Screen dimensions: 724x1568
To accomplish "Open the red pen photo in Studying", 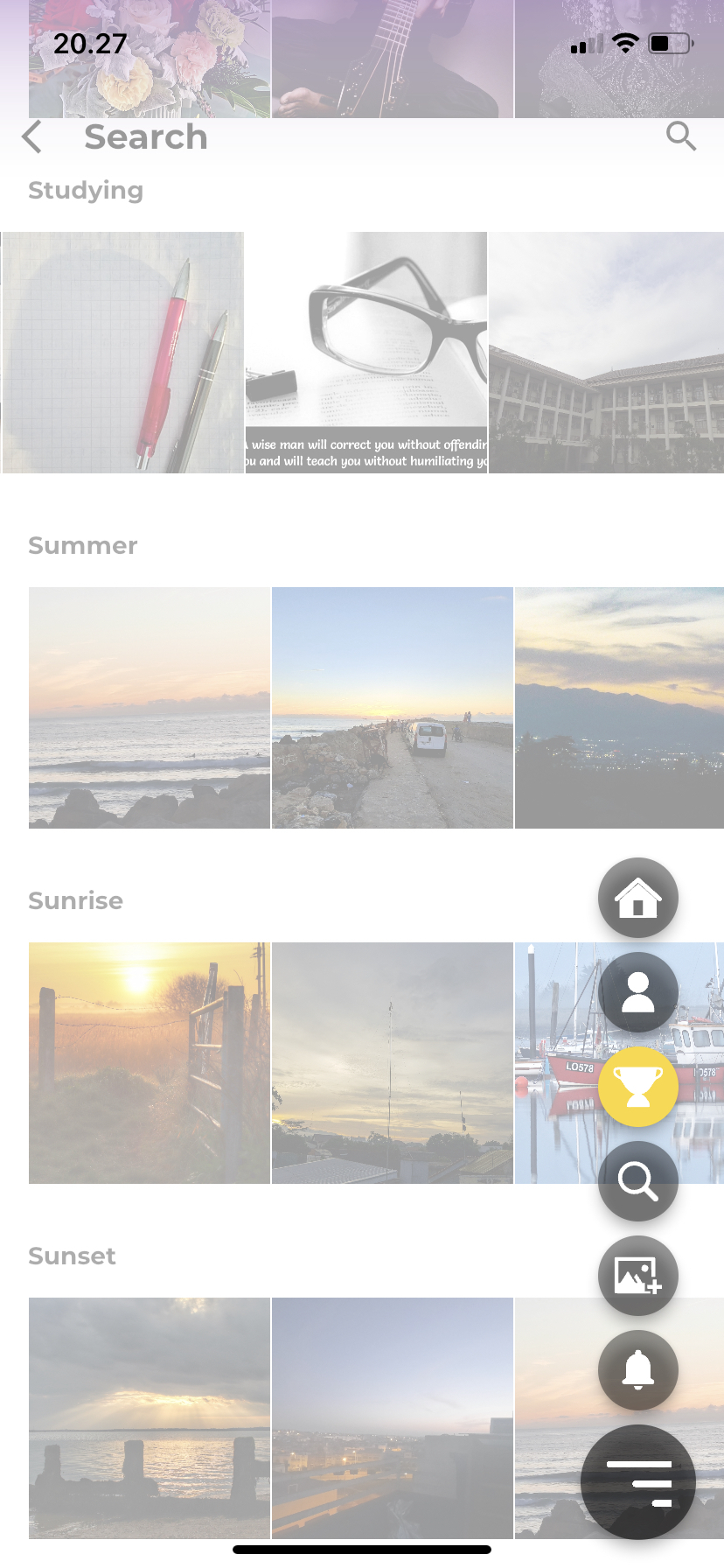I will coord(122,353).
